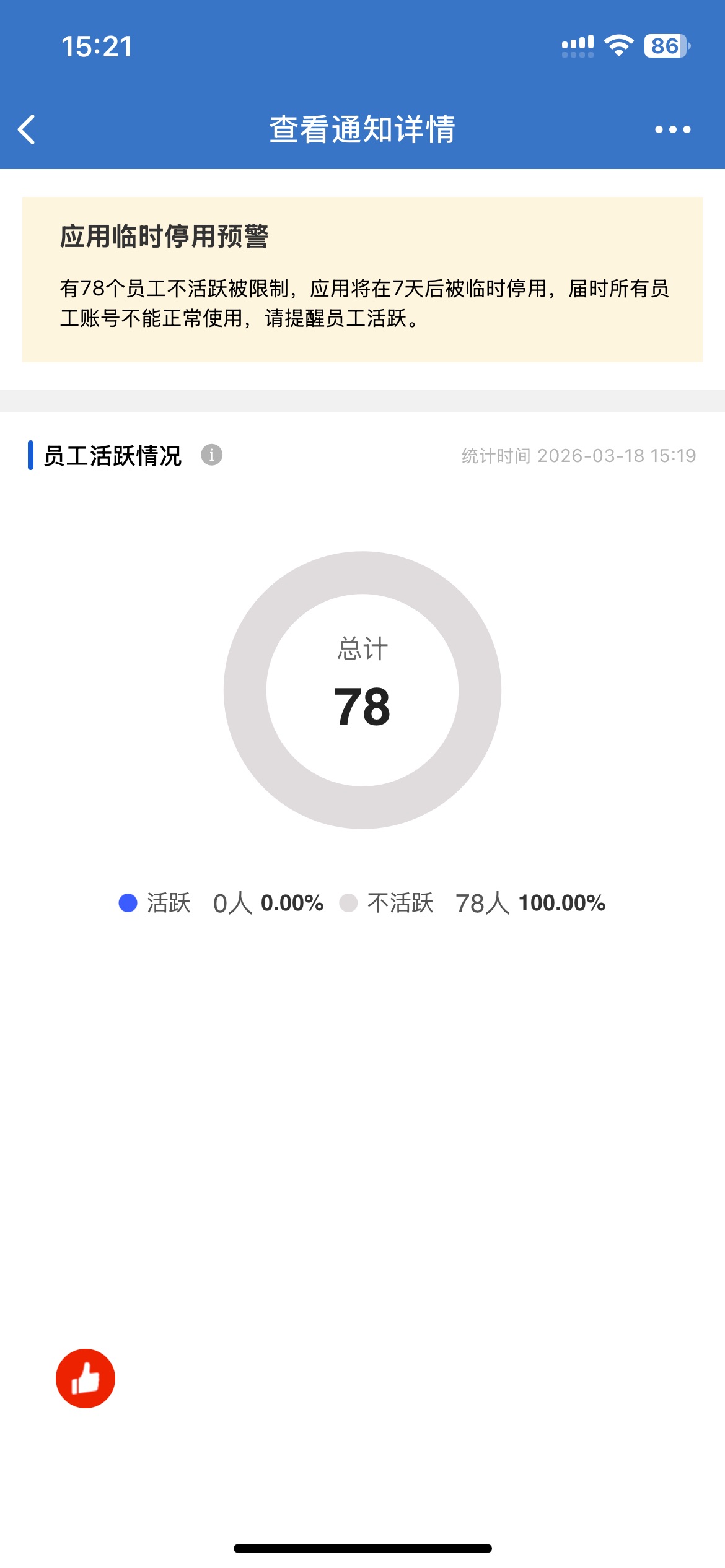Image resolution: width=725 pixels, height=1568 pixels.
Task: Expand details from the warning banner
Action: coord(362,277)
